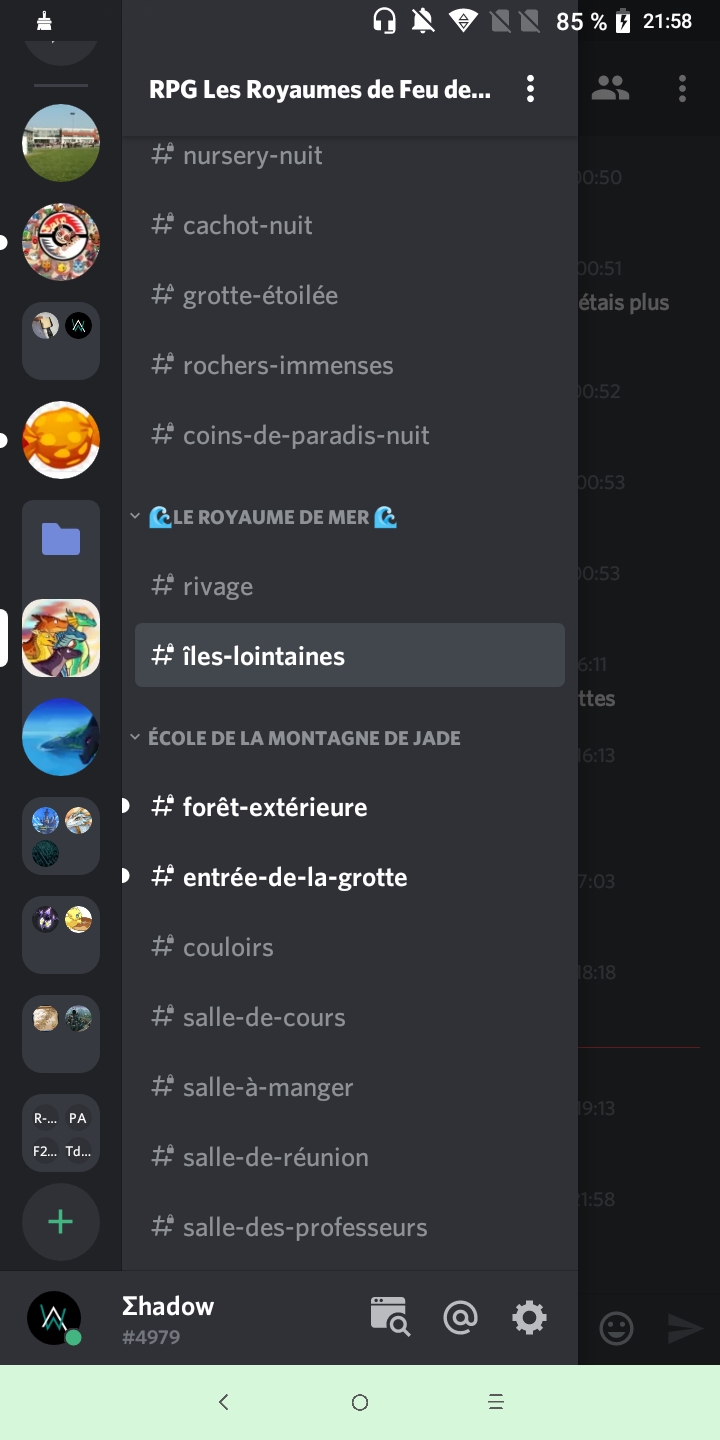View recent mentions

[460, 1318]
